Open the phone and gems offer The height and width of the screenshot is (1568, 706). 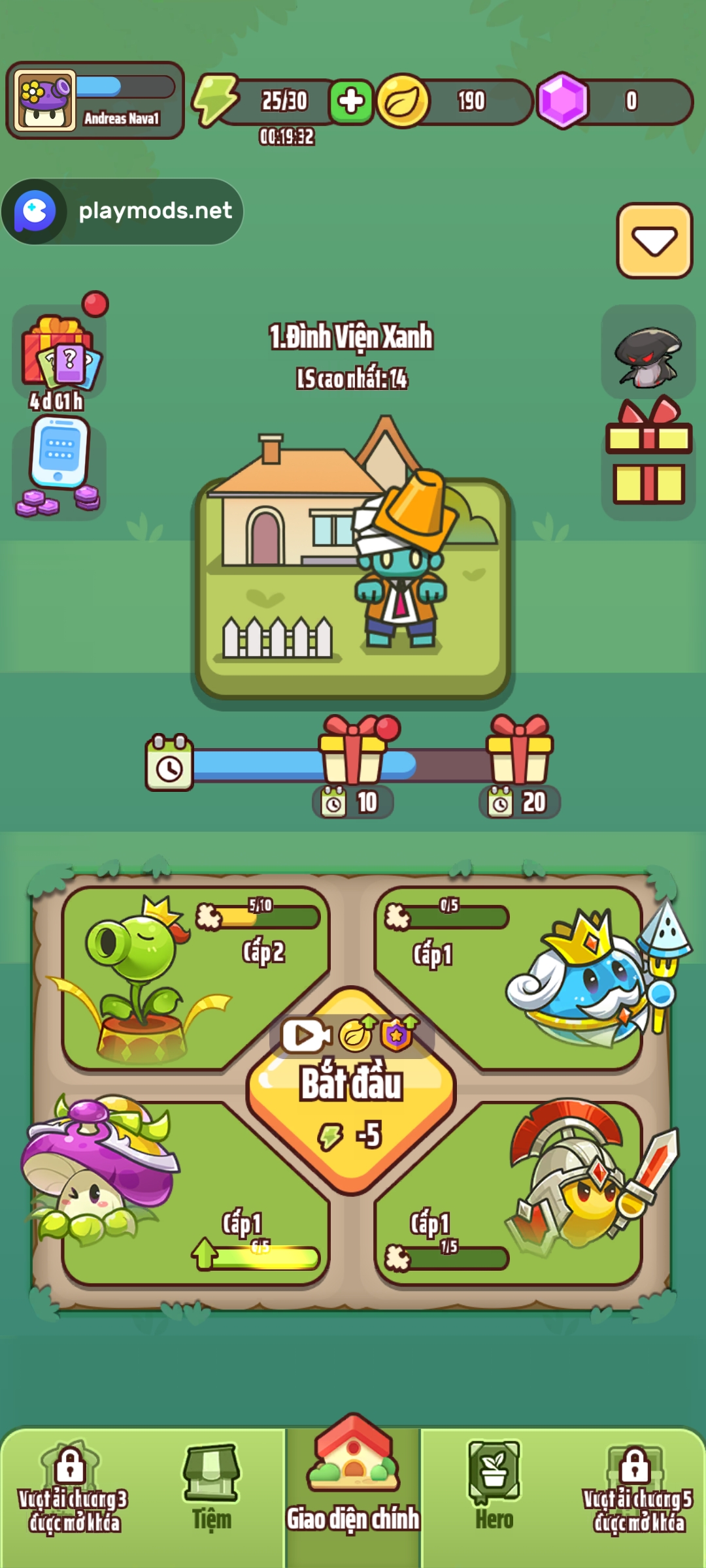59,467
